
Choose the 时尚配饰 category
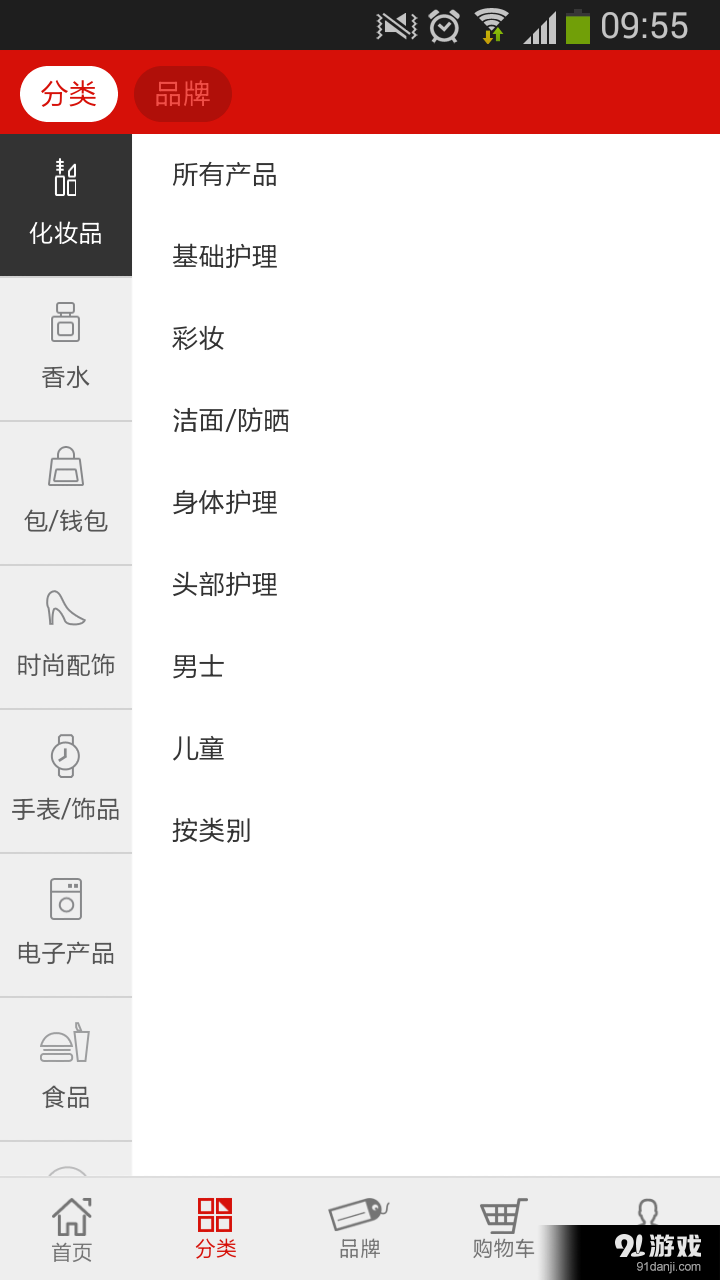pyautogui.click(x=66, y=637)
